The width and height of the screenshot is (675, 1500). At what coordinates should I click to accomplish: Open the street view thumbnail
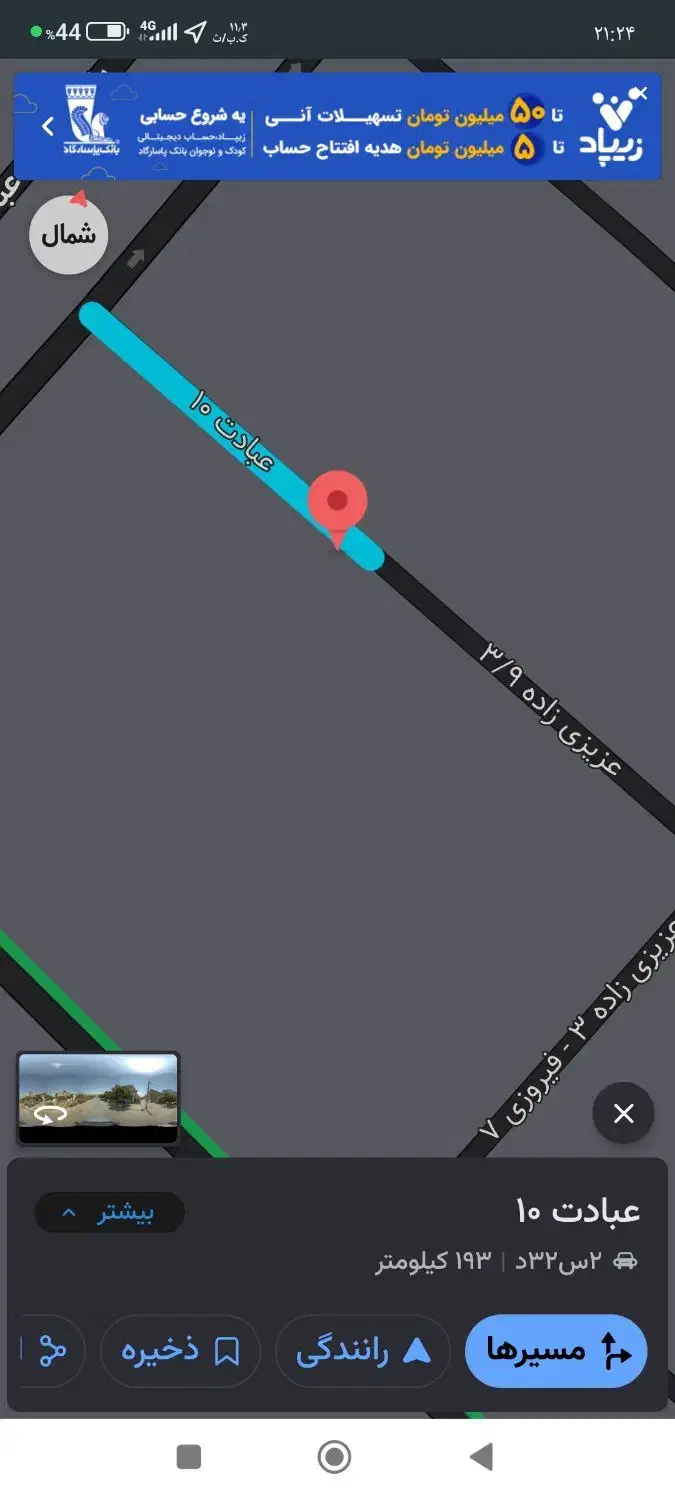coord(98,1098)
